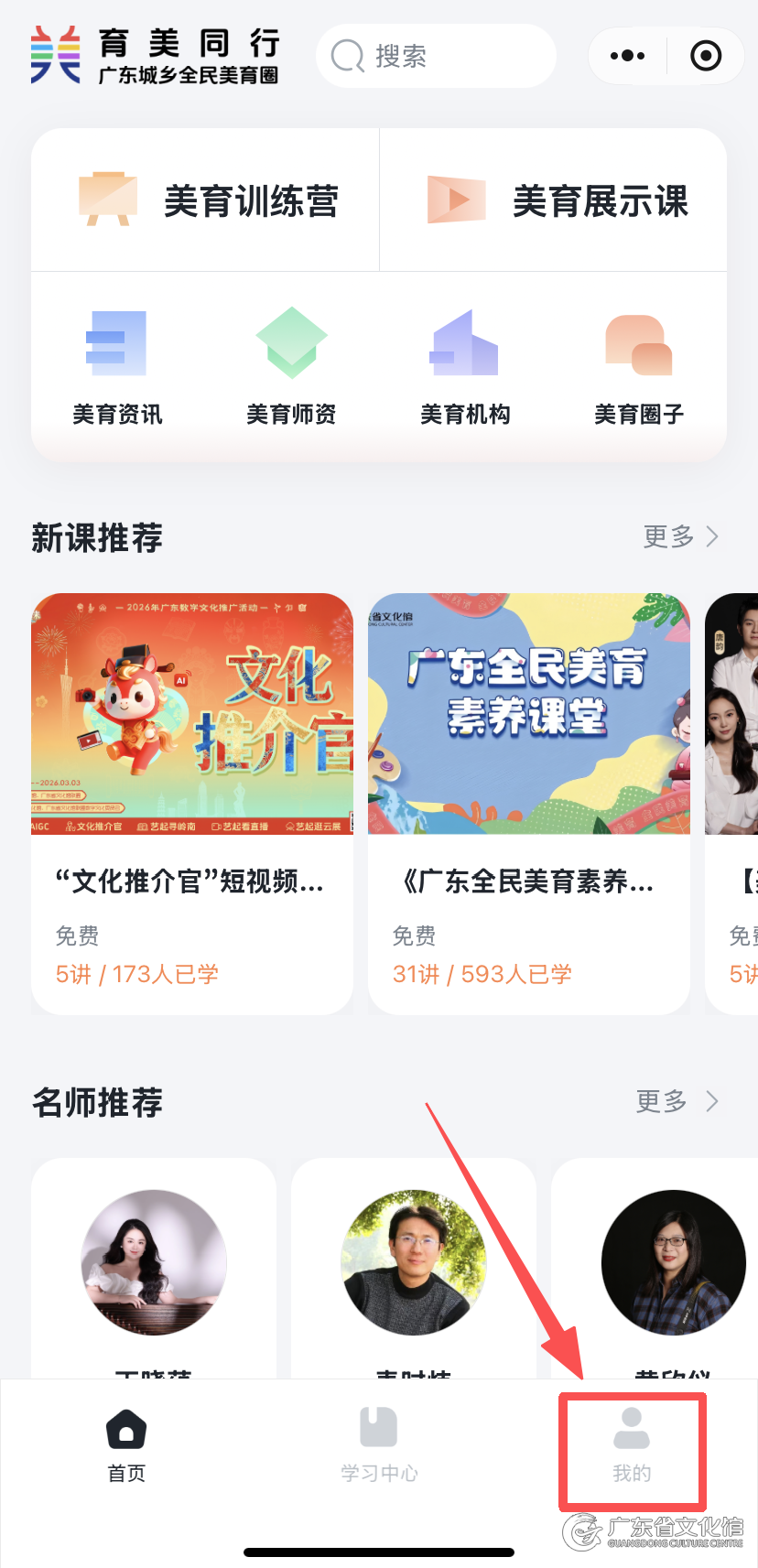The image size is (758, 1568).
Task: Tap 更多 next to 名师推荐
Action: click(x=677, y=1101)
